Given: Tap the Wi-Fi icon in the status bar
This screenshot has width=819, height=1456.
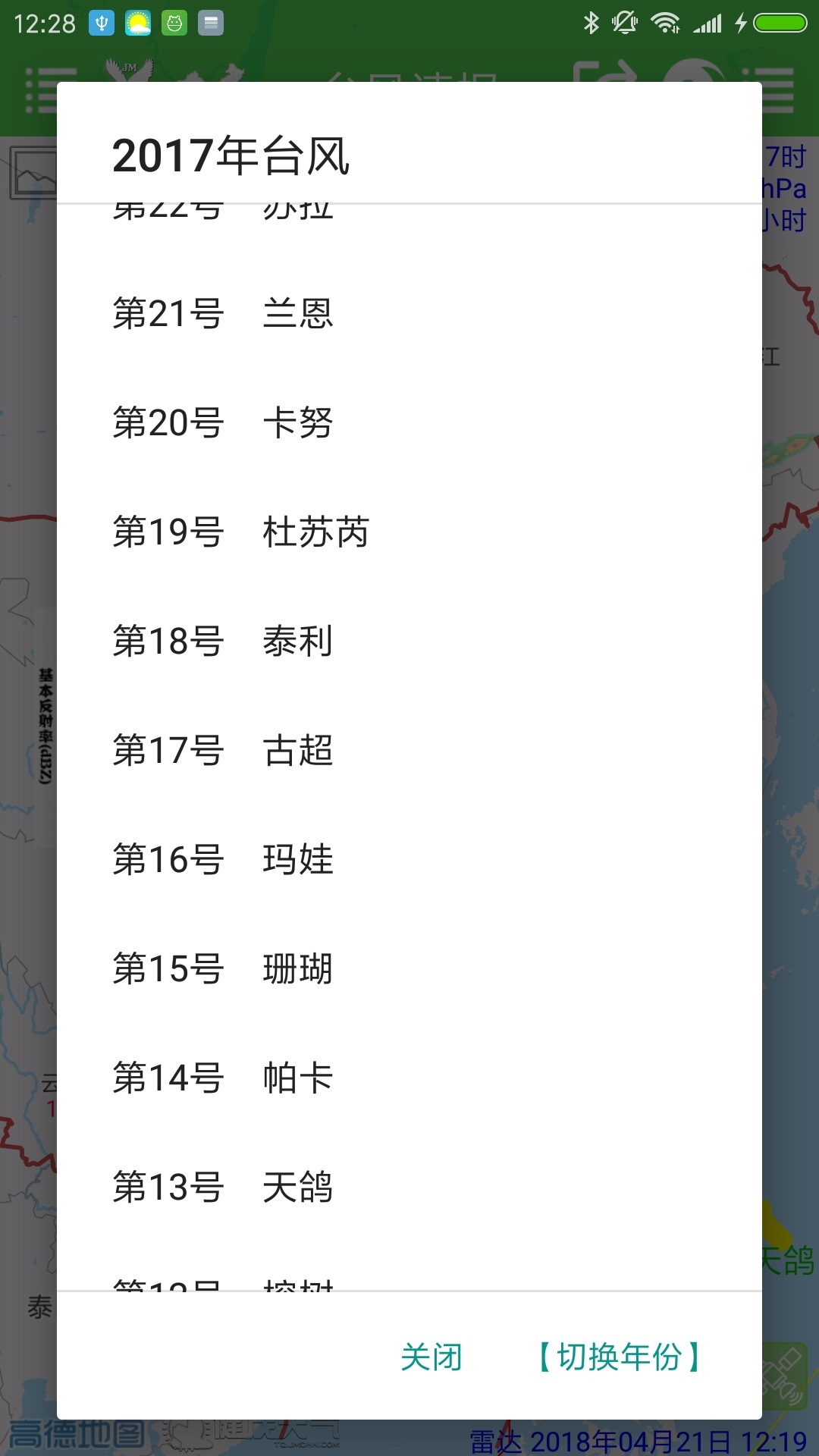Looking at the screenshot, I should point(666,23).
